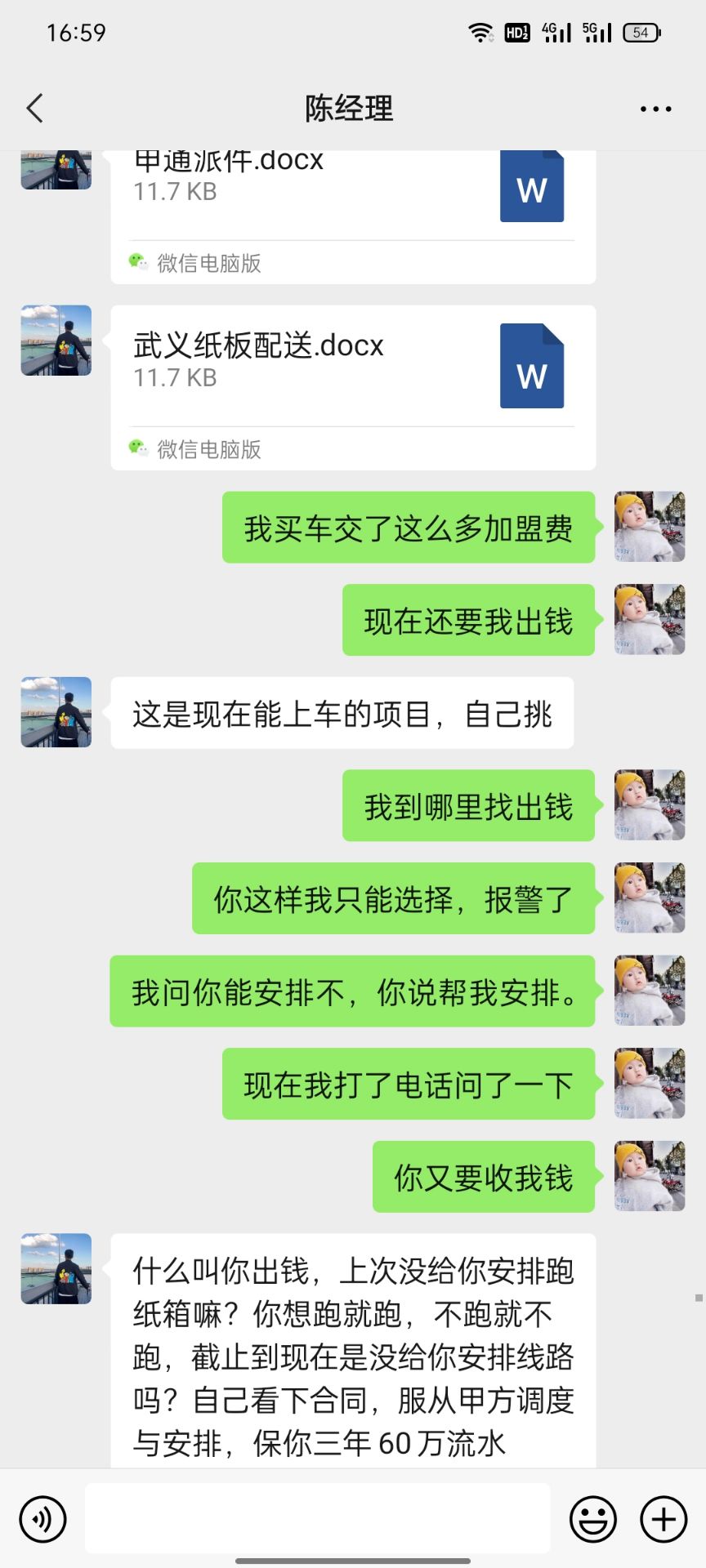Go back to the chat list
706x1568 pixels.
35,108
